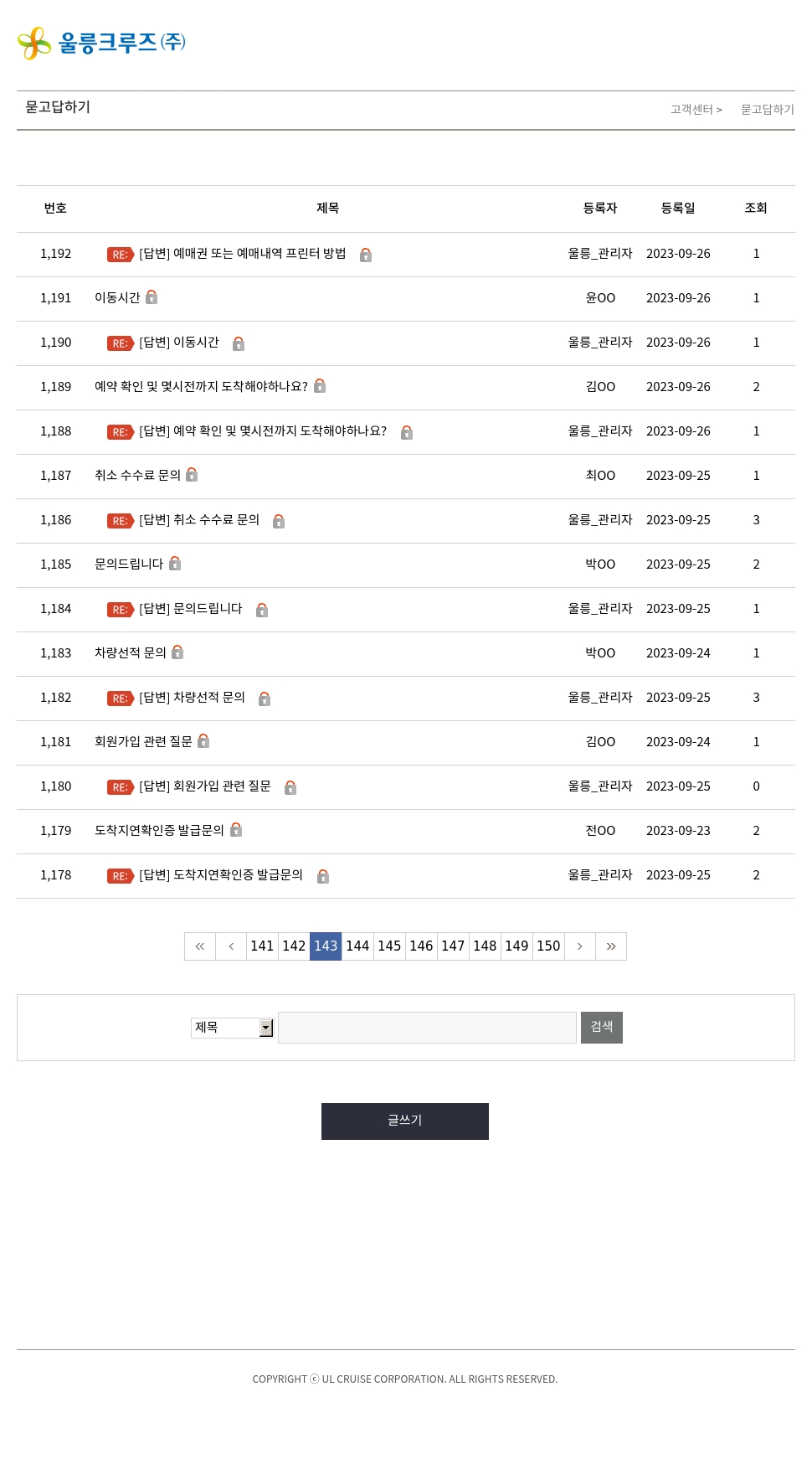Open the reply about 예매권 또는 예매내역 프린터 방법
Image resolution: width=812 pixels, height=1459 pixels.
coord(242,254)
